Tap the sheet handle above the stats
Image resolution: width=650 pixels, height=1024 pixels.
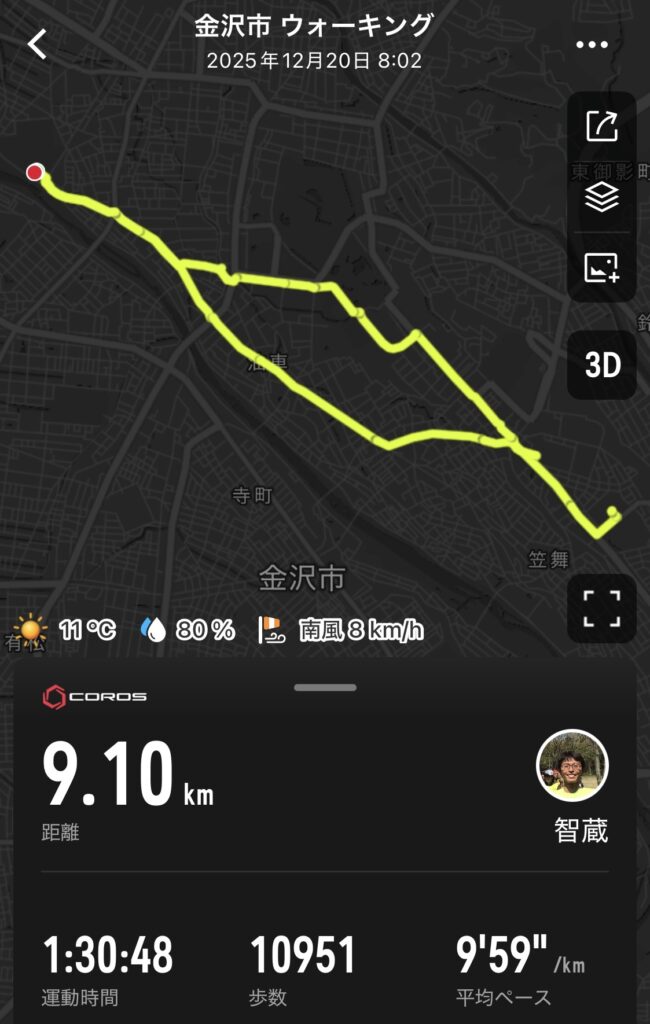click(325, 688)
